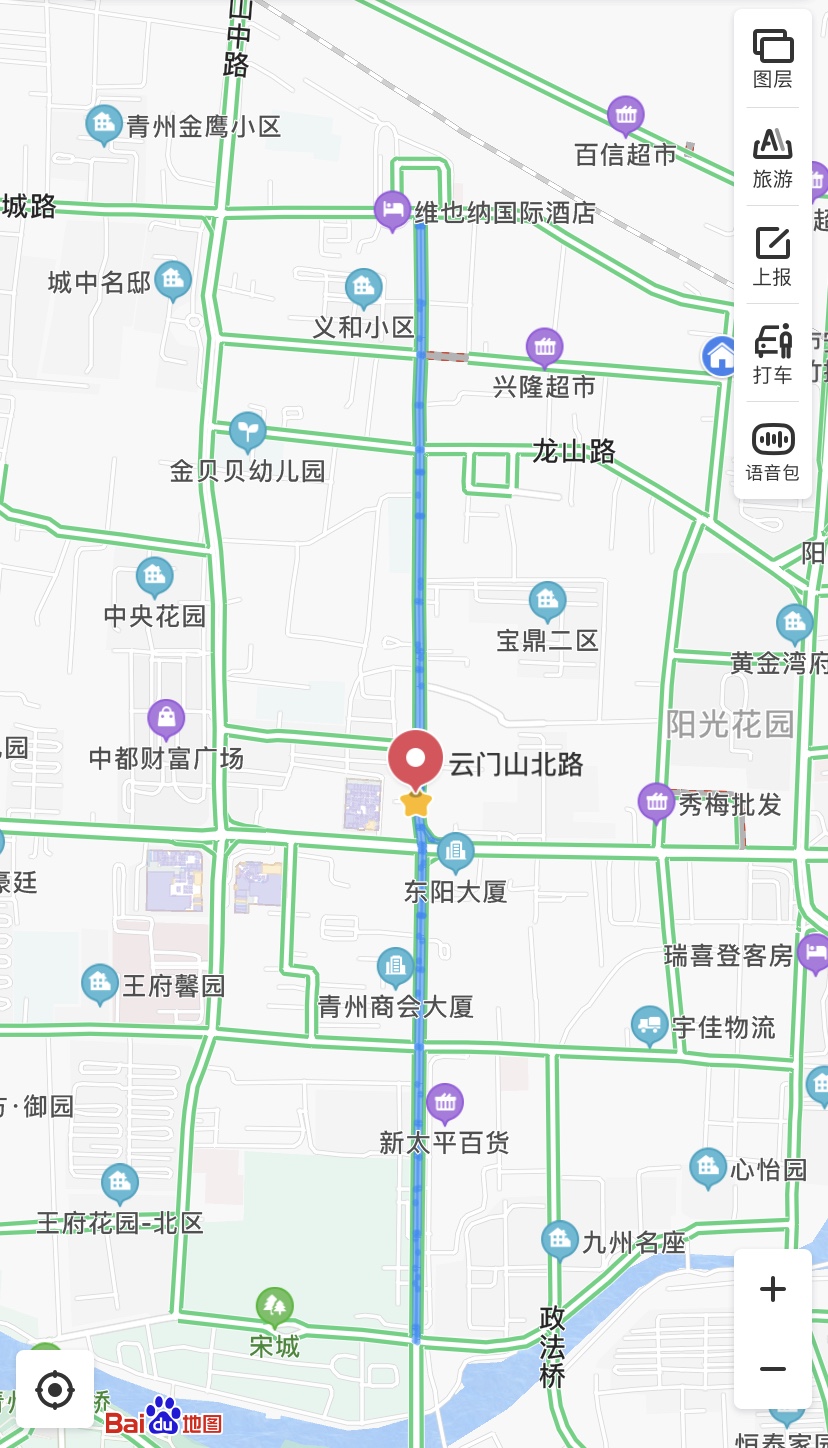
Task: Select the 东阳大厦 building marker
Action: (455, 852)
